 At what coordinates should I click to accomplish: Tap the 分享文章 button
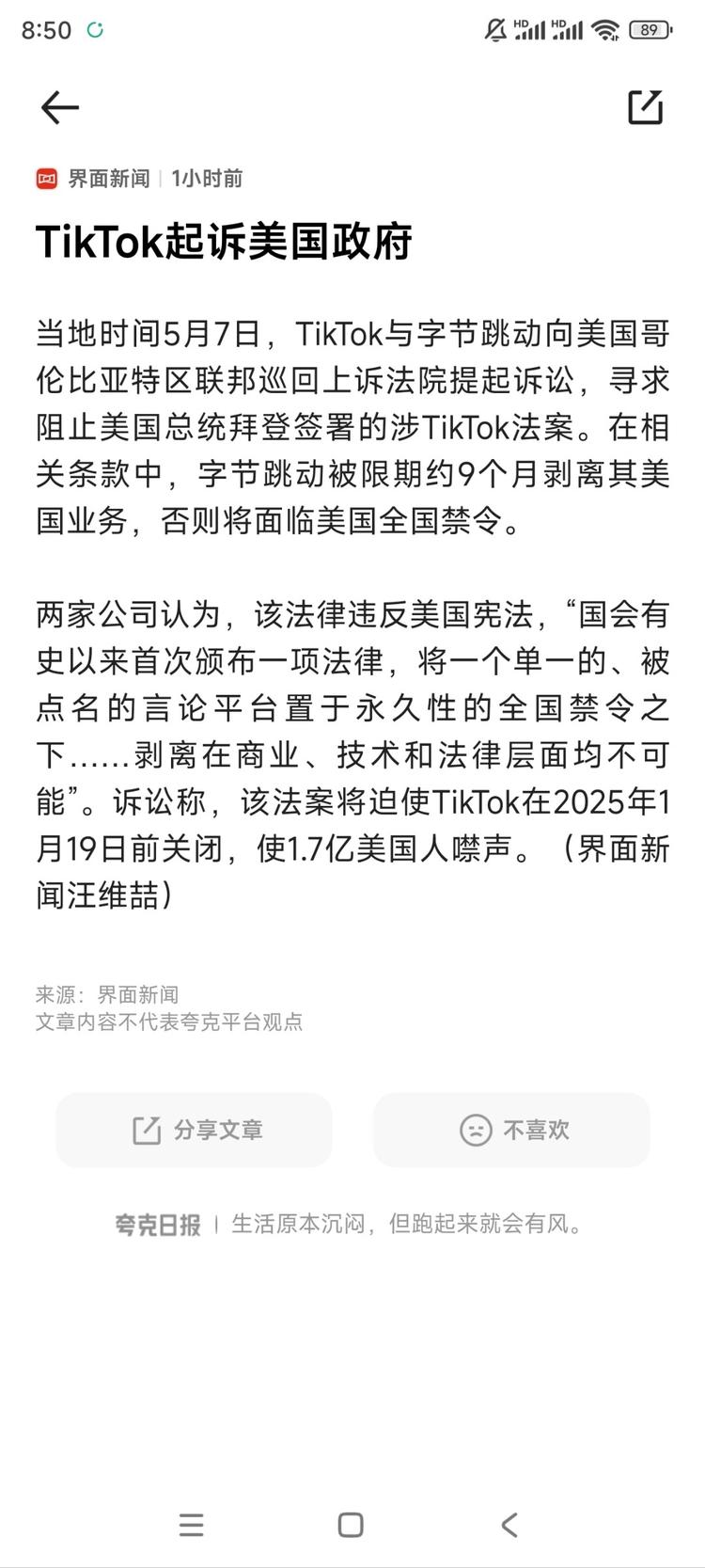[x=195, y=1130]
